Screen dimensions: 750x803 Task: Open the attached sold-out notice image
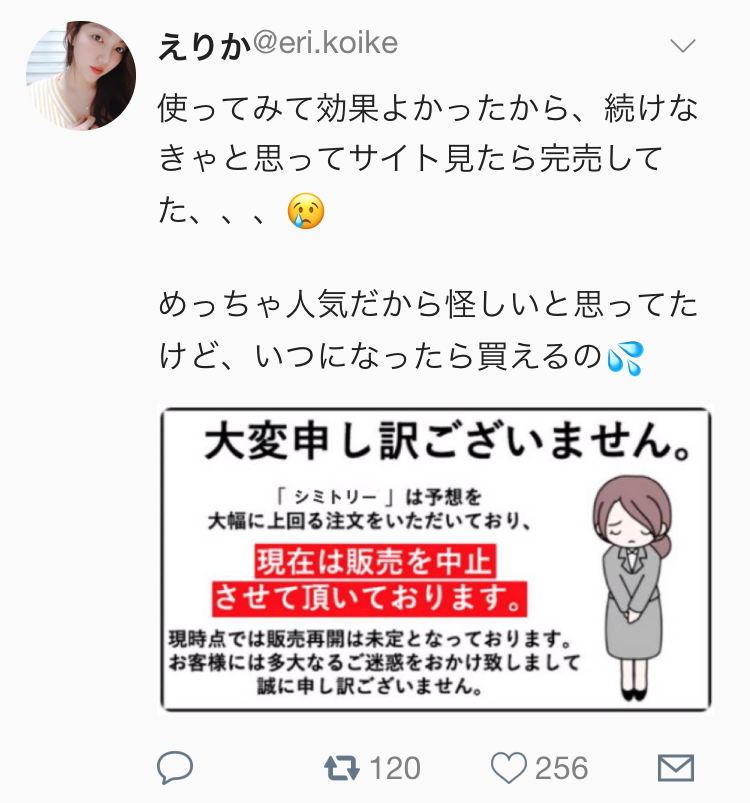coord(435,559)
